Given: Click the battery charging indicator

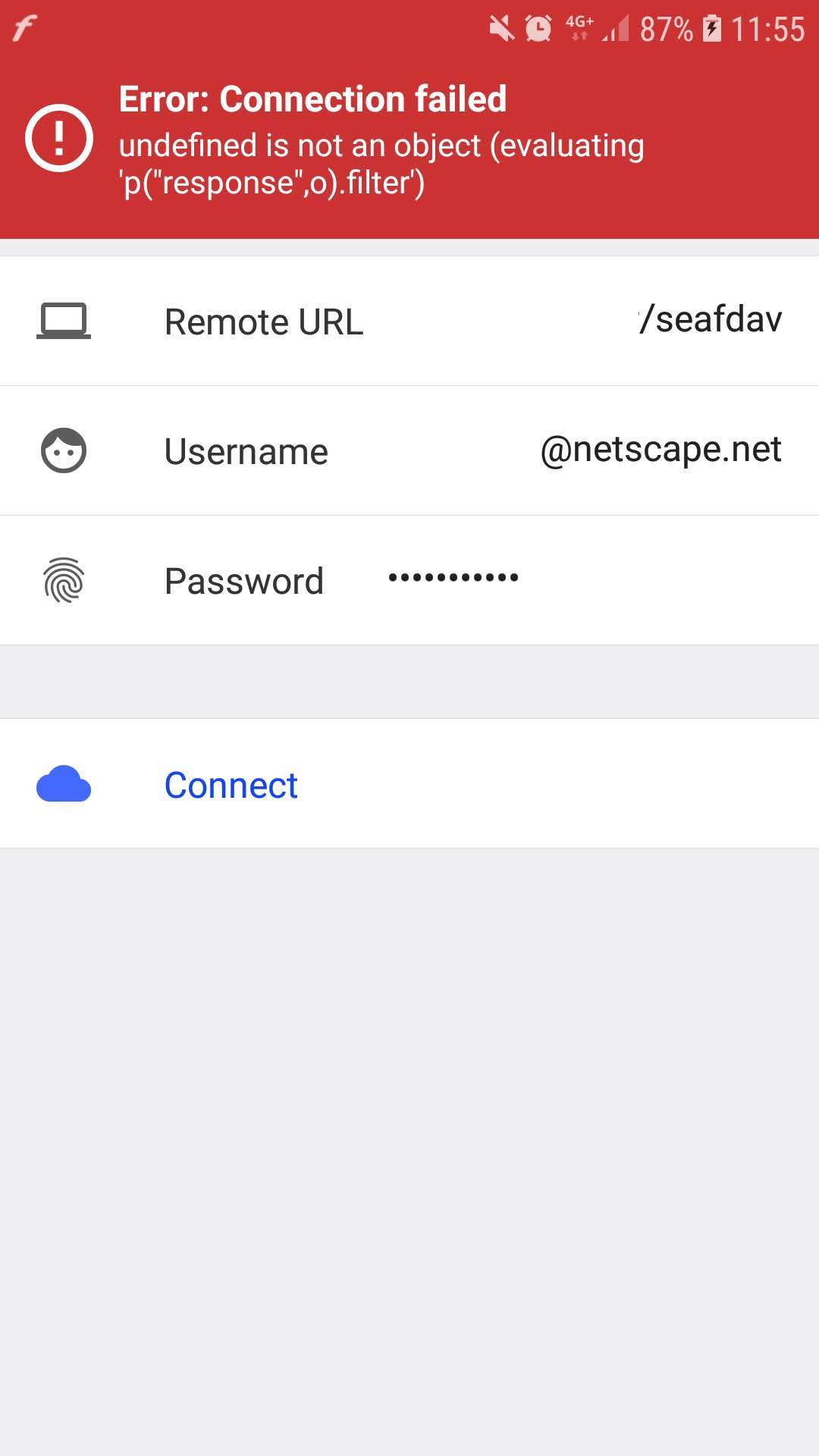Looking at the screenshot, I should (x=713, y=27).
